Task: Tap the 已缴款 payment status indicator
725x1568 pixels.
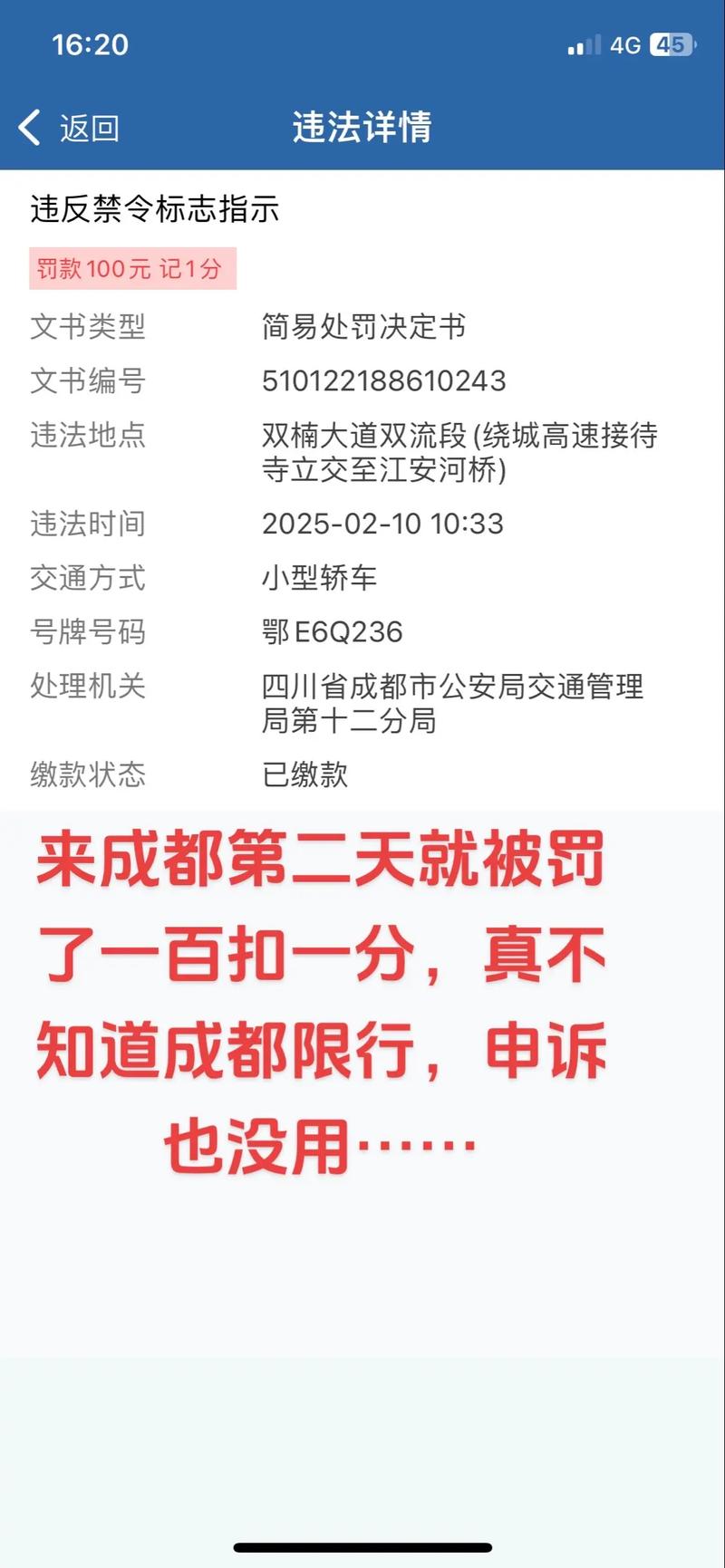Action: (304, 775)
